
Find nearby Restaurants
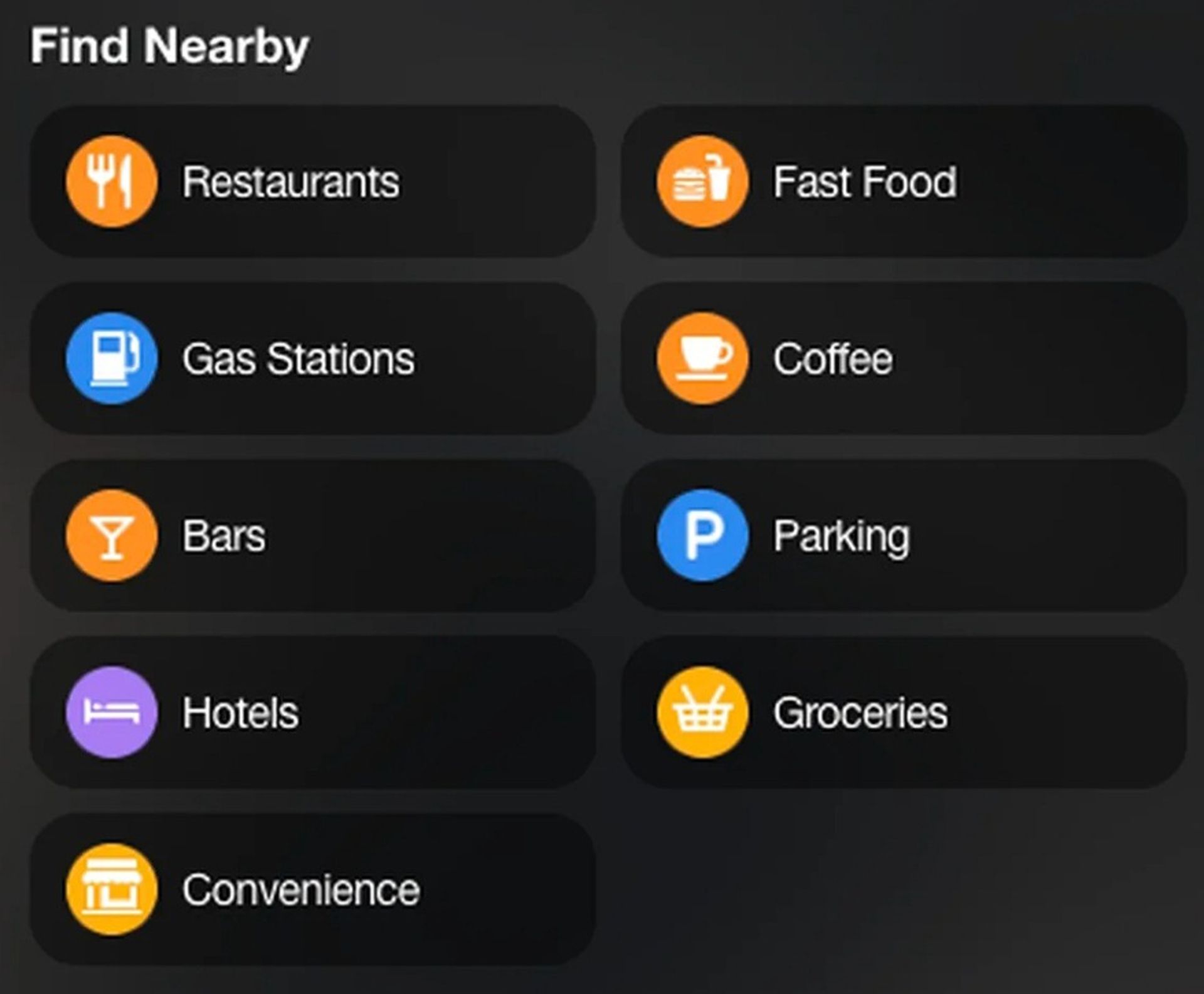tap(312, 181)
